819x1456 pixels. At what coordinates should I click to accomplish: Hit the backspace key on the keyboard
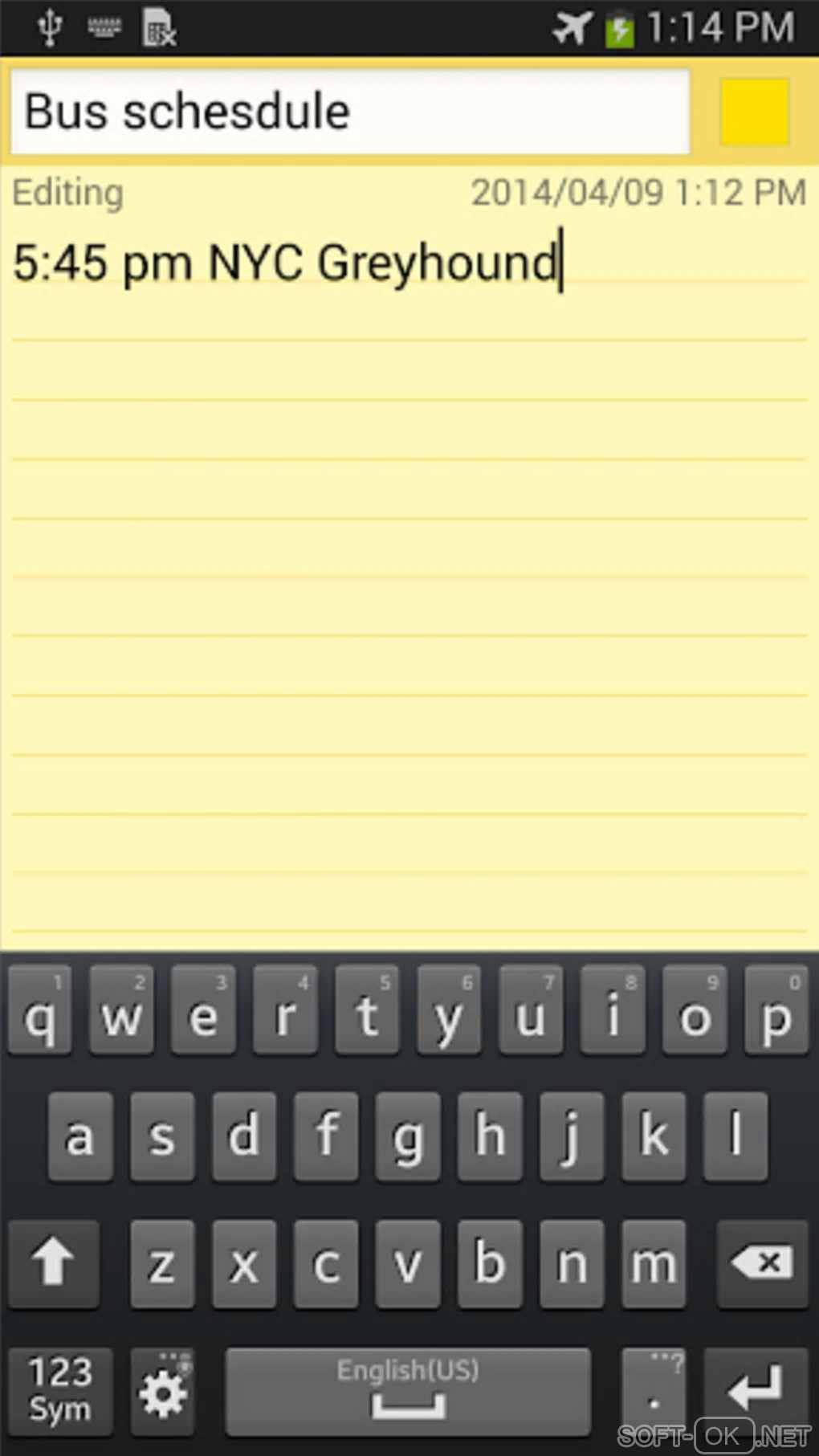pos(761,1263)
